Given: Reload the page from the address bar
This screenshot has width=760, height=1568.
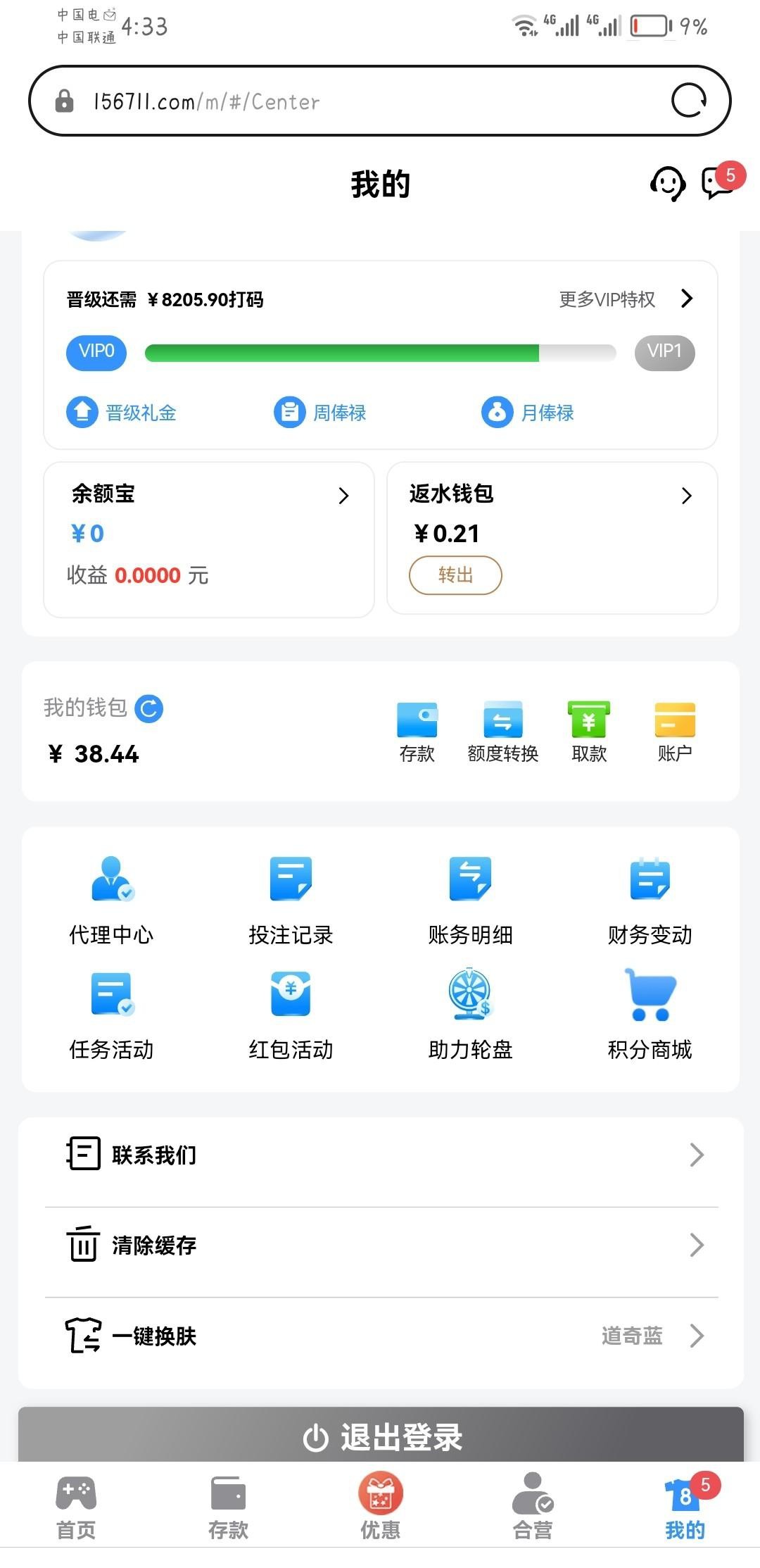Looking at the screenshot, I should tap(688, 101).
